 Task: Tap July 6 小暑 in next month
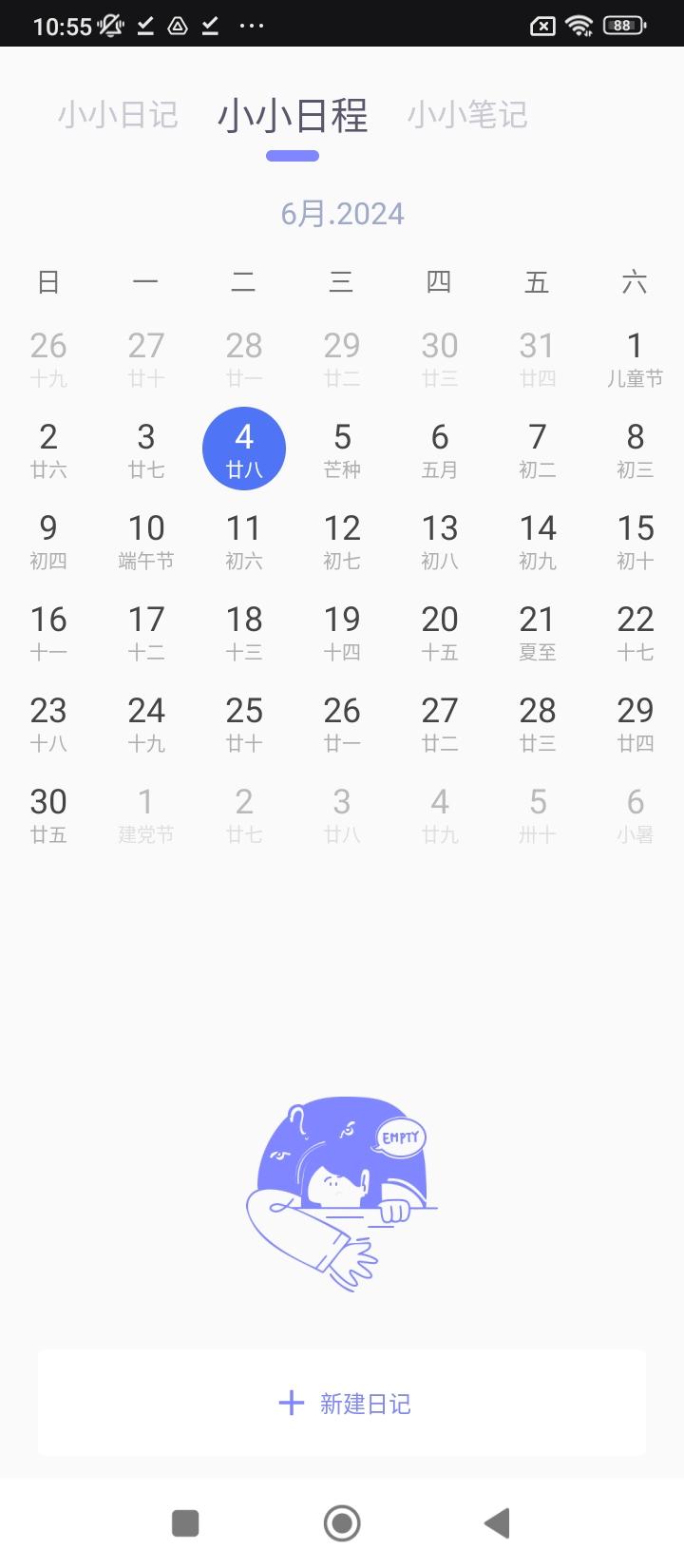635,813
